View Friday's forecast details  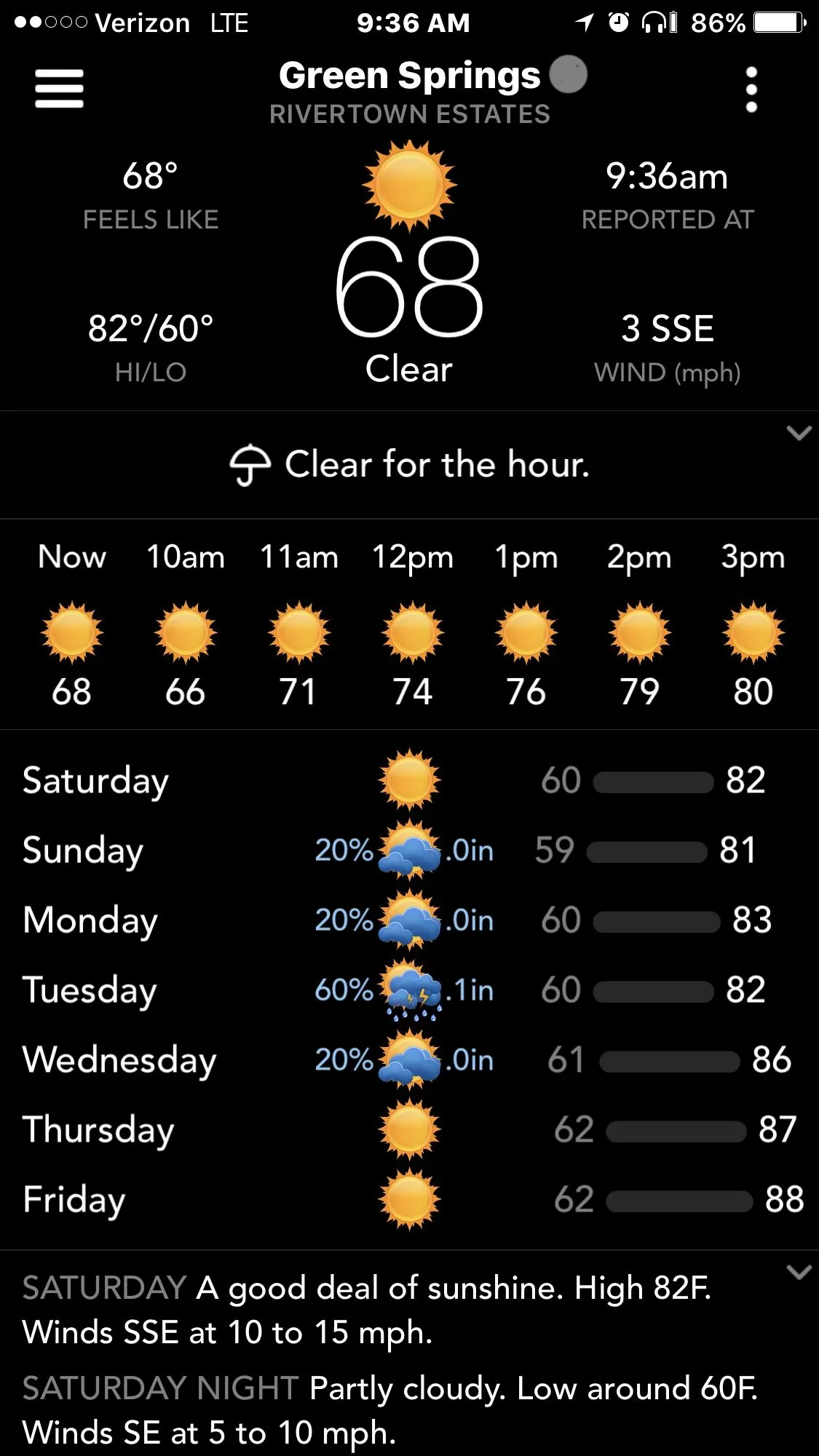tap(409, 1199)
